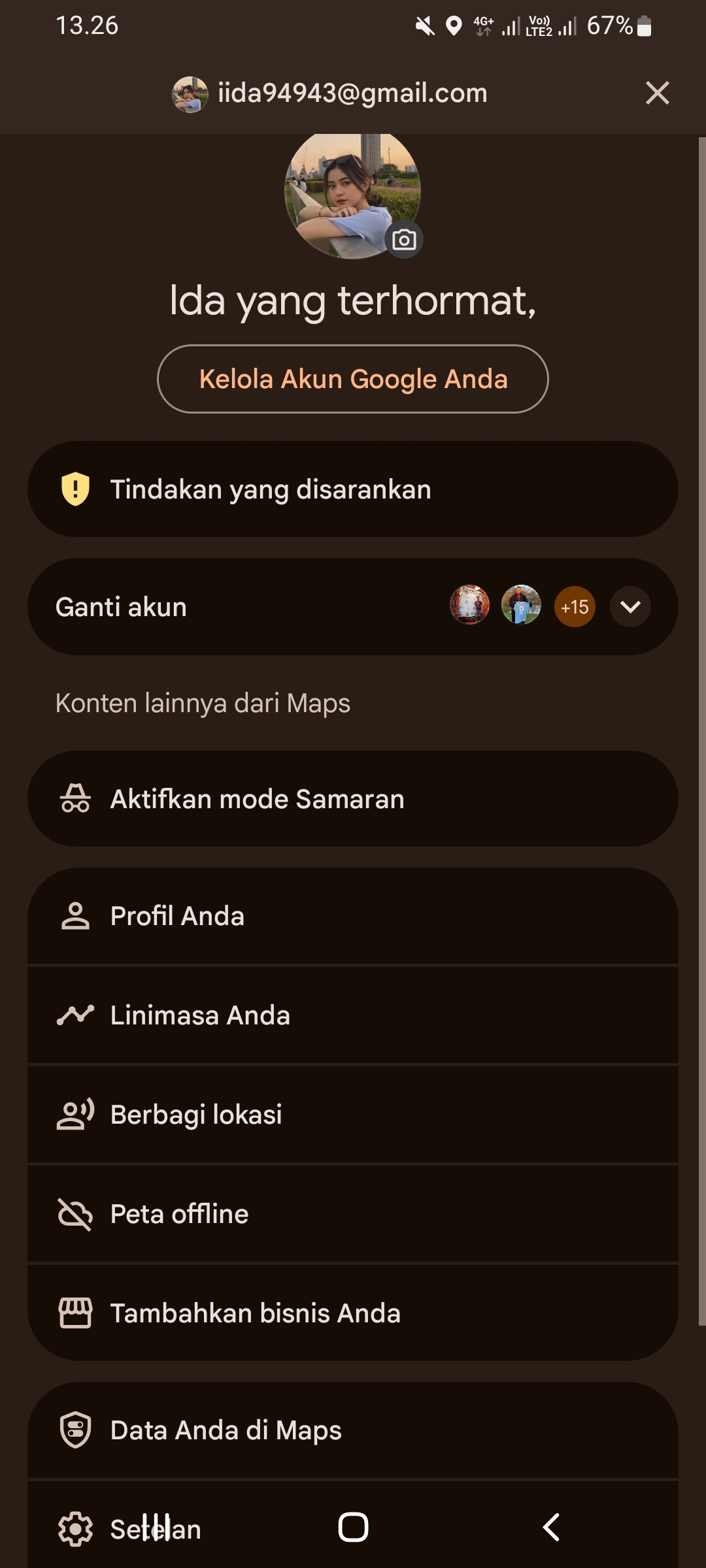706x1568 pixels.
Task: Open Data Anda di Maps
Action: click(x=353, y=1430)
